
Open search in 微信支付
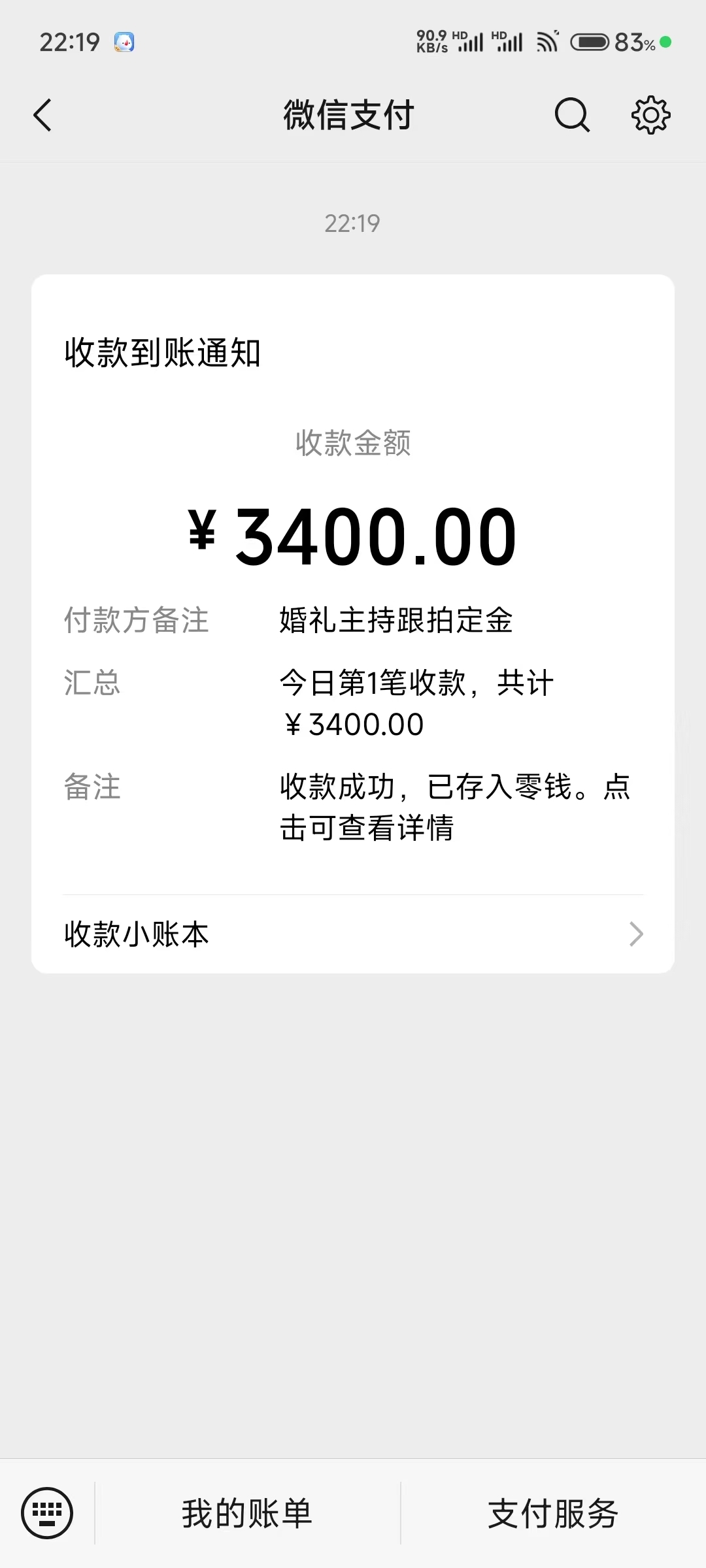click(x=572, y=115)
